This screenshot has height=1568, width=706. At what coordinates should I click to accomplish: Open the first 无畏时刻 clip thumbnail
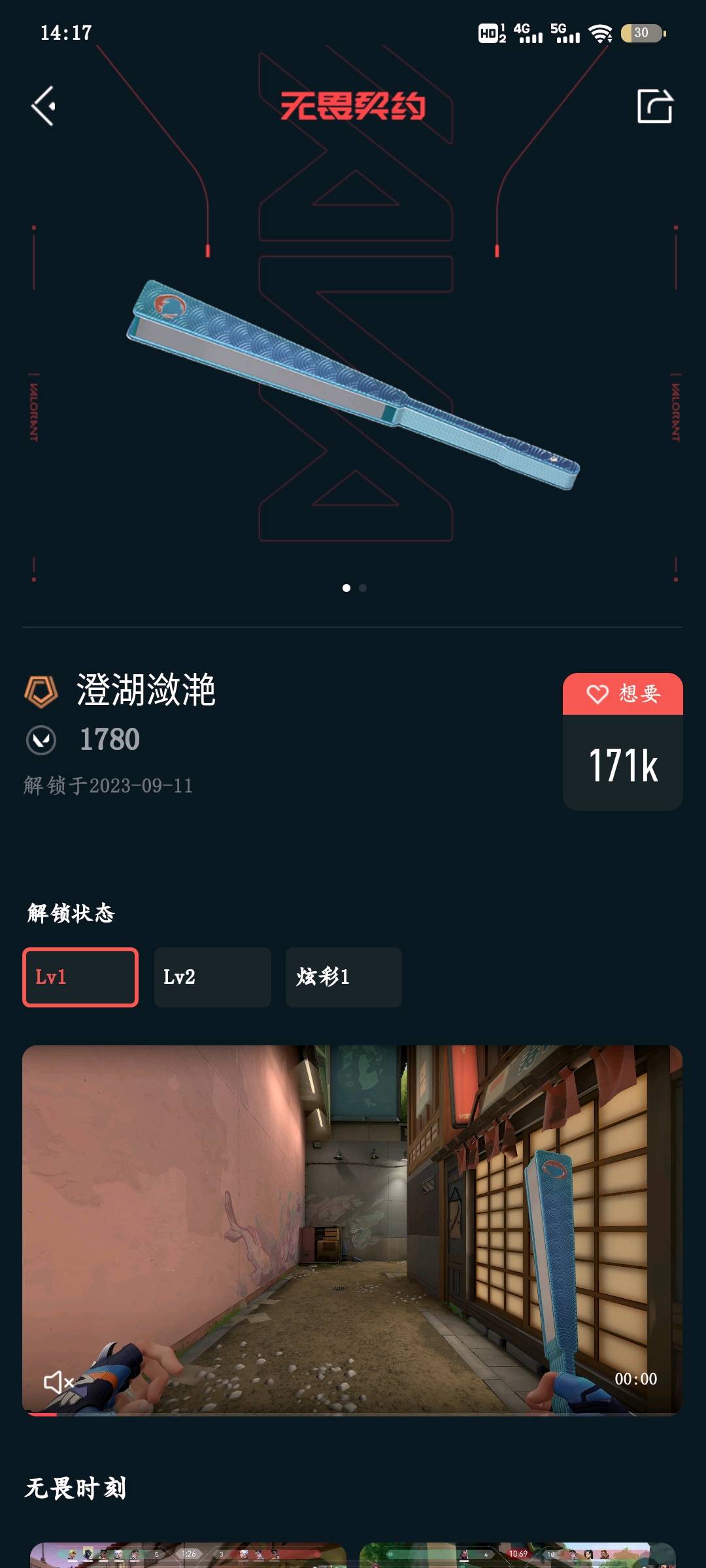188,1555
